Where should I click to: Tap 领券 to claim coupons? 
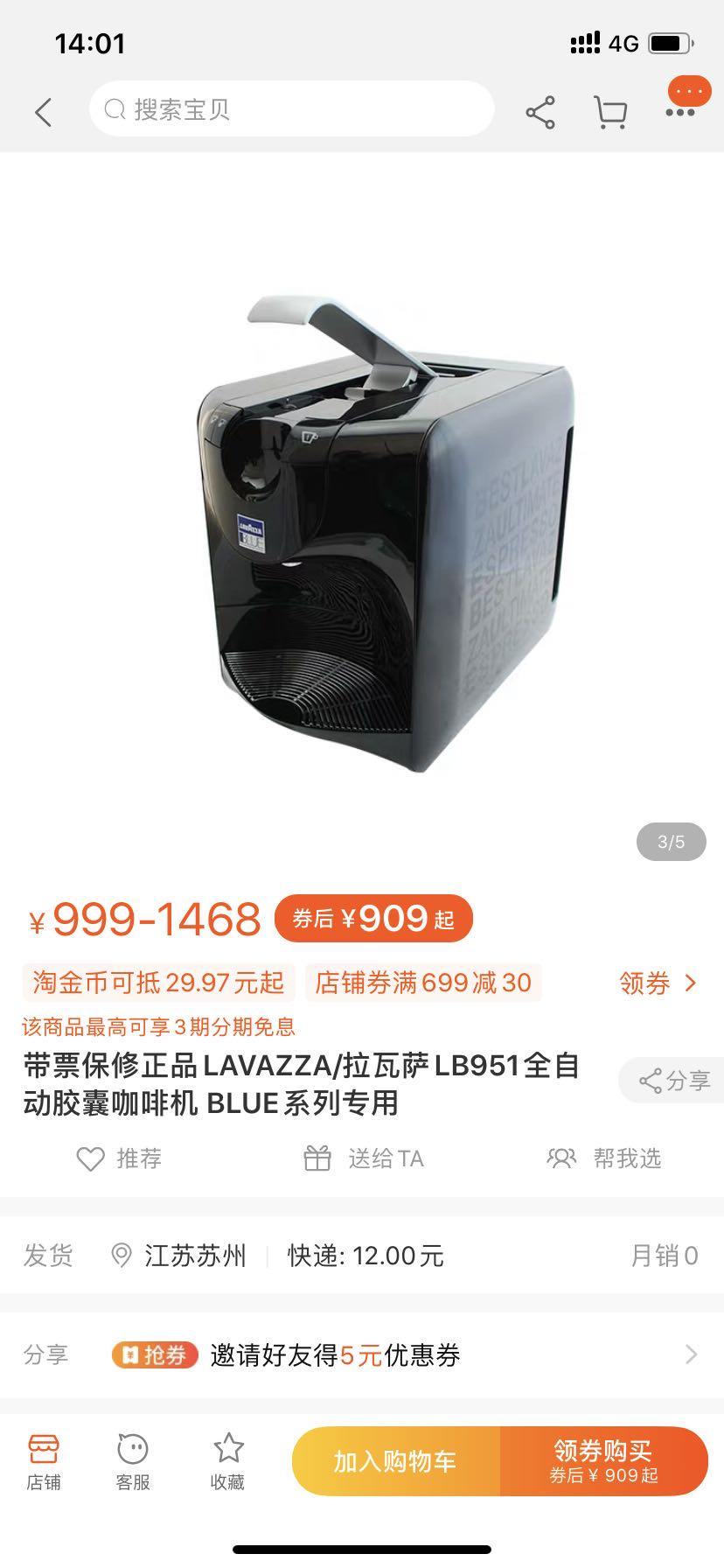(x=658, y=983)
